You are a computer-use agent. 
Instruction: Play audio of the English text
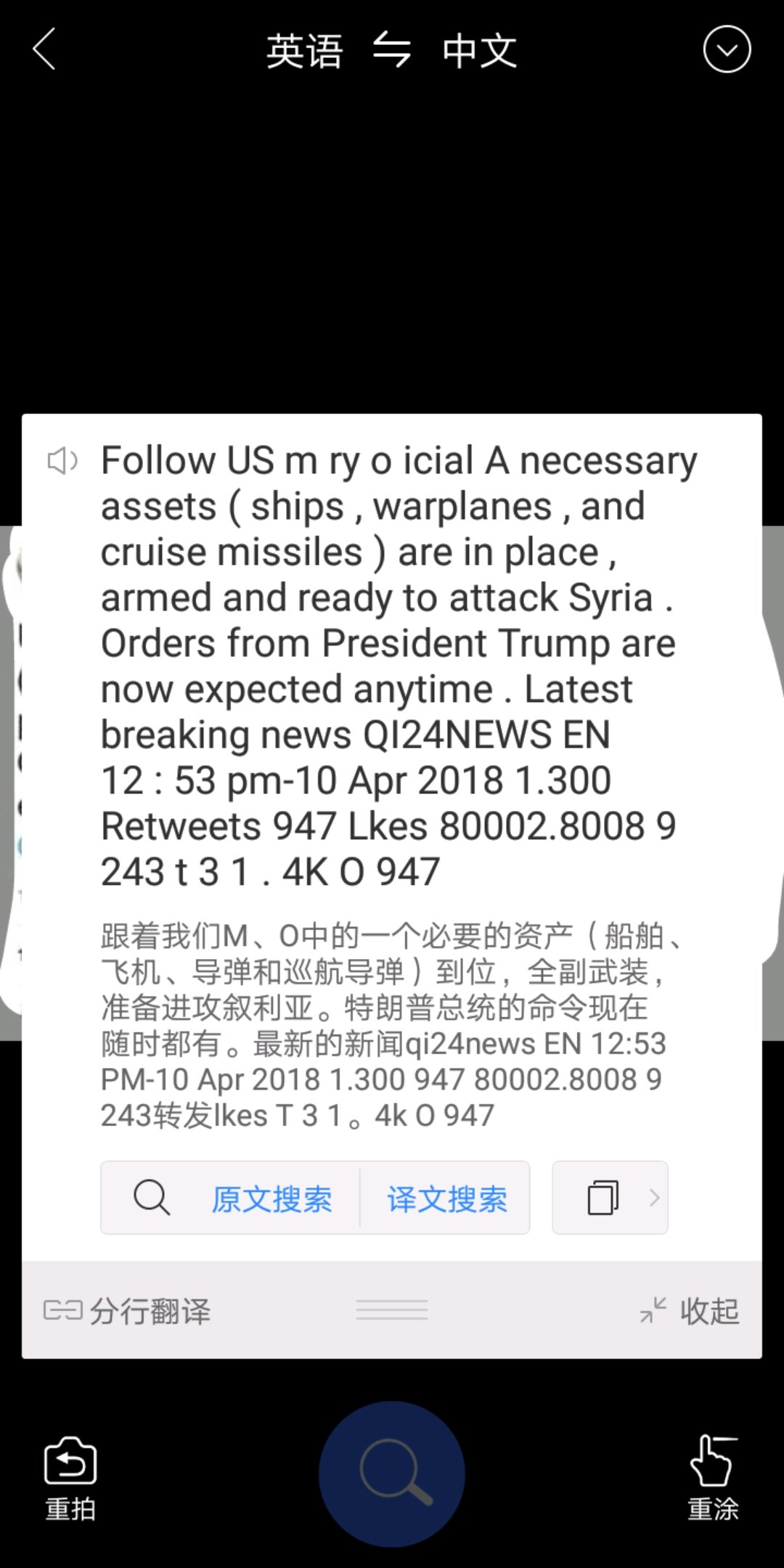62,461
